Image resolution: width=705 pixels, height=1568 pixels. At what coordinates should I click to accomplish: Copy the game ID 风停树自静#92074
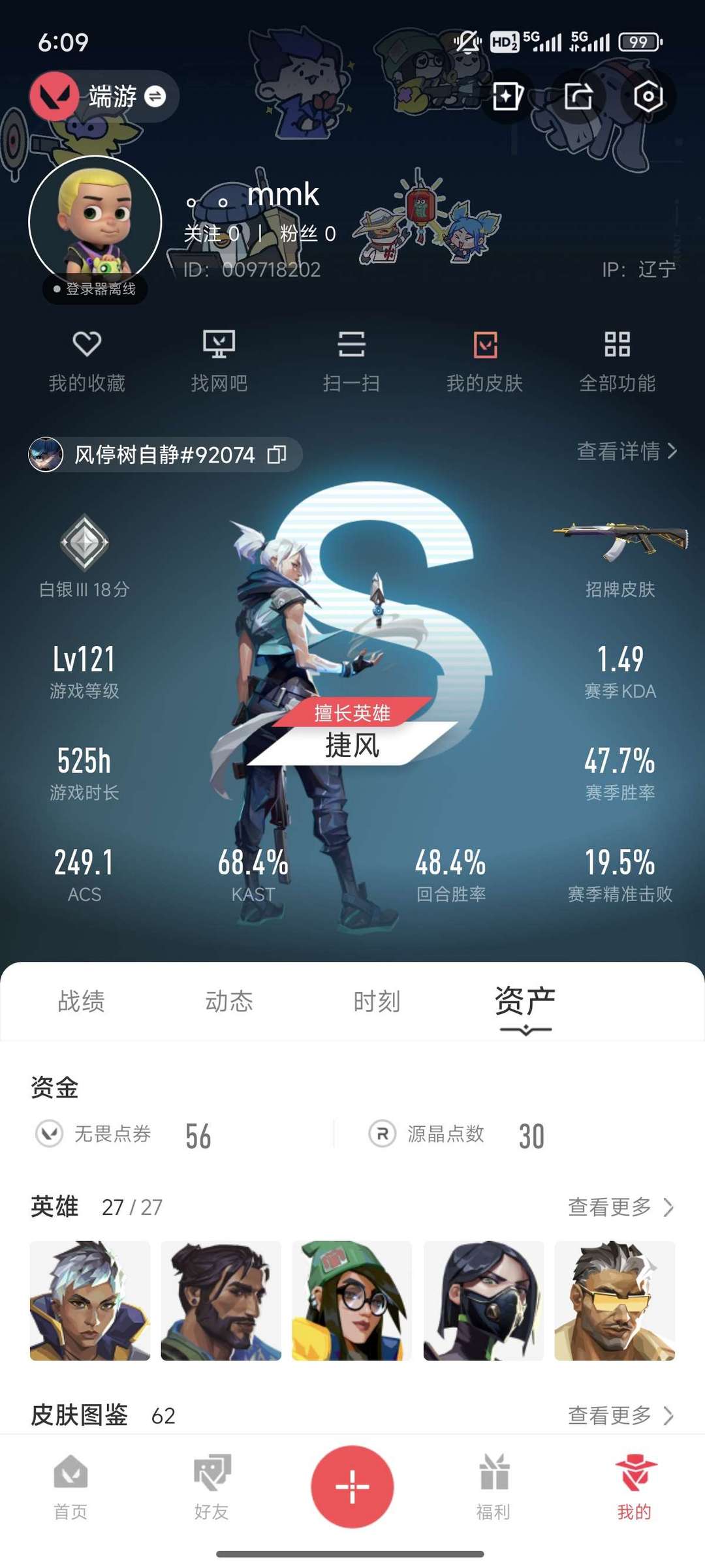[x=277, y=454]
